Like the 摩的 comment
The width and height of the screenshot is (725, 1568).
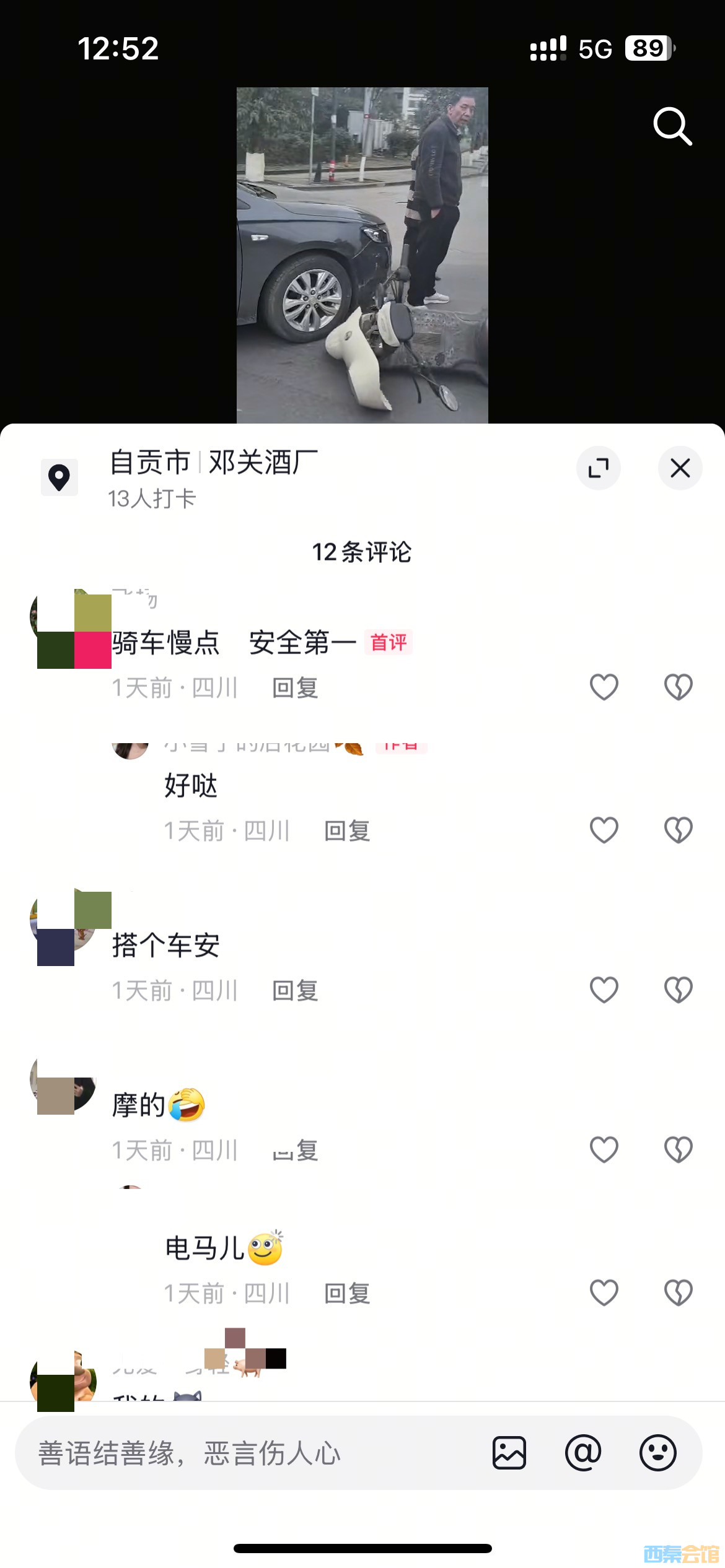pos(604,1149)
